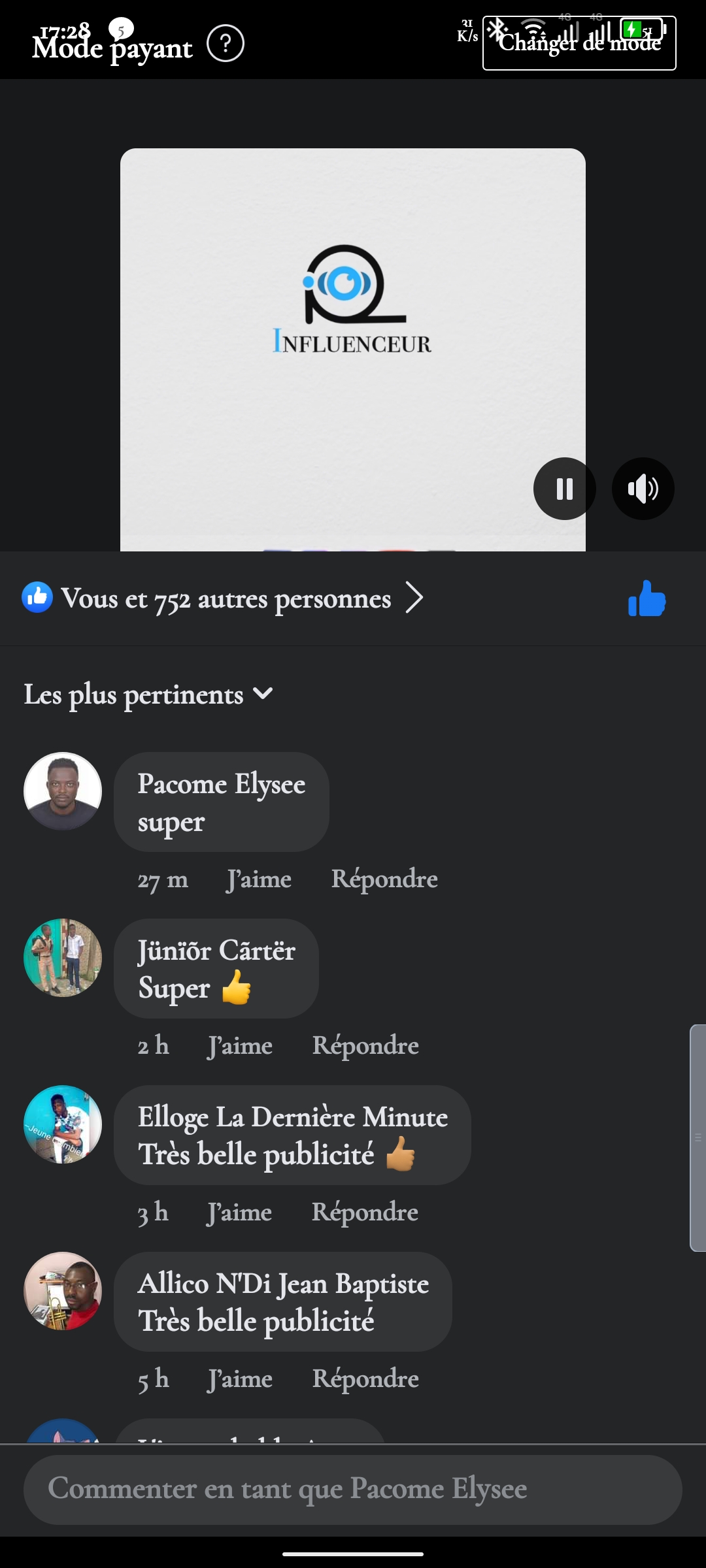The width and height of the screenshot is (706, 1568).
Task: Open the Mode payant help icon
Action: (x=226, y=44)
